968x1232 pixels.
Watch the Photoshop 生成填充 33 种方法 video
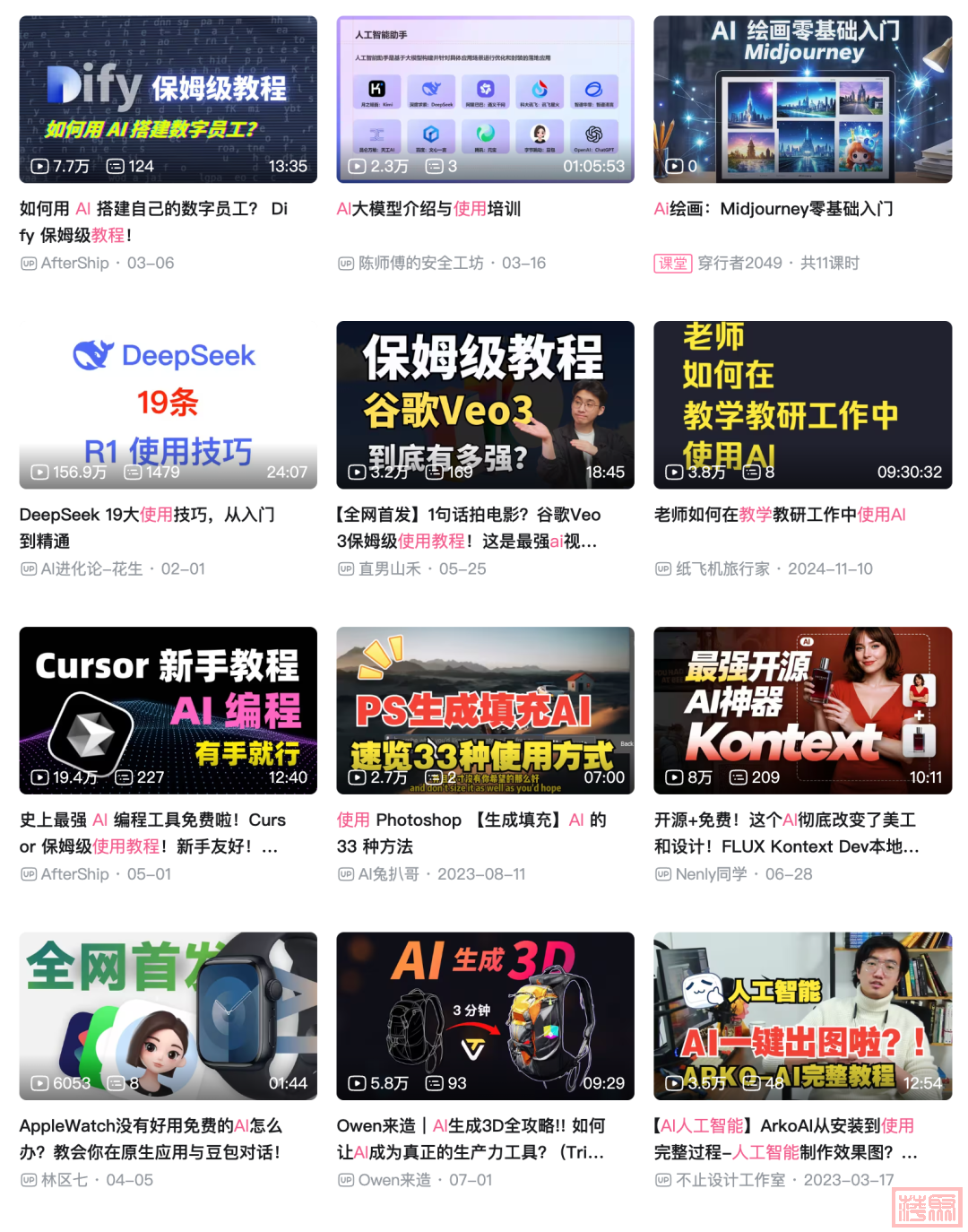coord(485,710)
